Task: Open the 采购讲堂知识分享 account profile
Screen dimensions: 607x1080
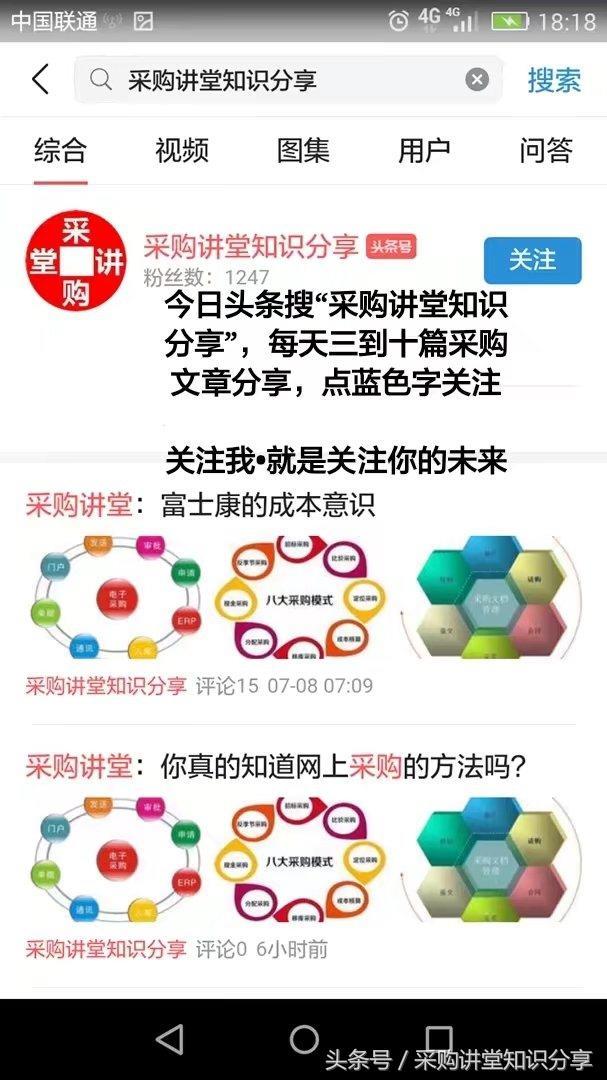Action: coord(250,246)
